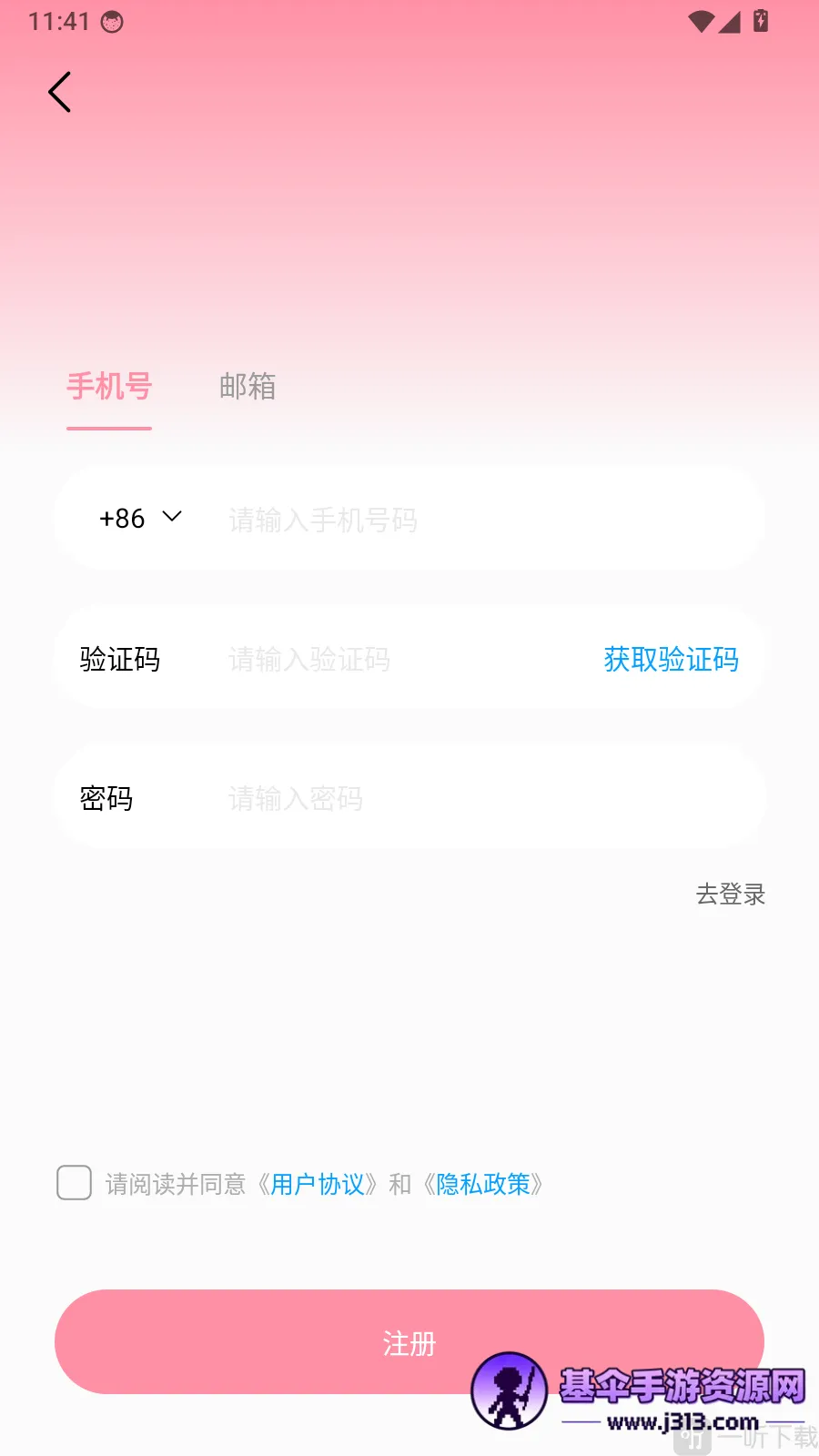Tap the verification code input field

pyautogui.click(x=400, y=659)
